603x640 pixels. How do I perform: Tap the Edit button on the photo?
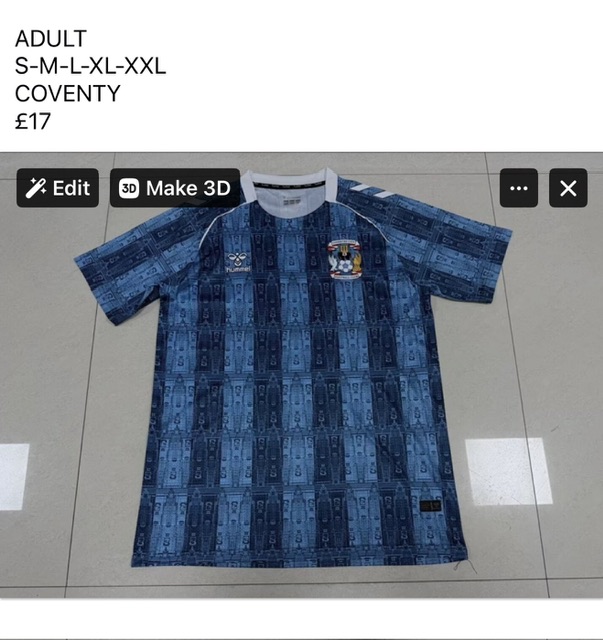pos(58,188)
